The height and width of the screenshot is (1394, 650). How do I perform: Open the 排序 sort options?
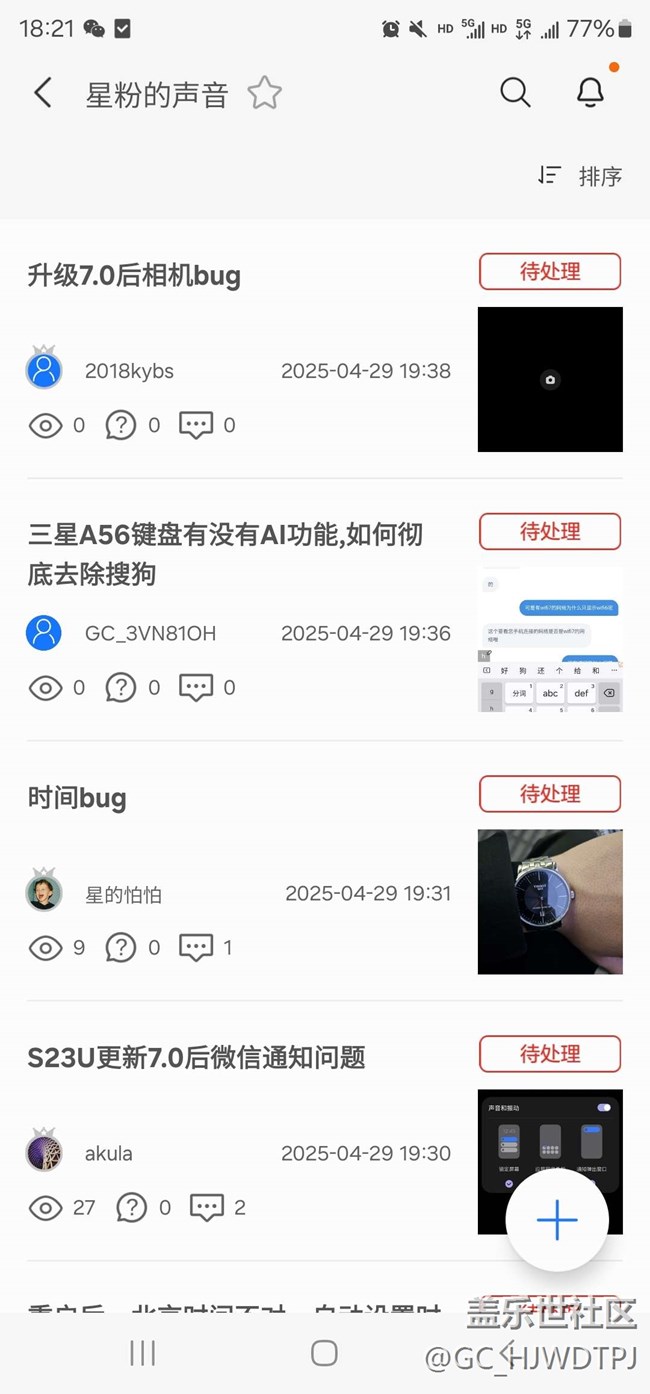coord(580,176)
